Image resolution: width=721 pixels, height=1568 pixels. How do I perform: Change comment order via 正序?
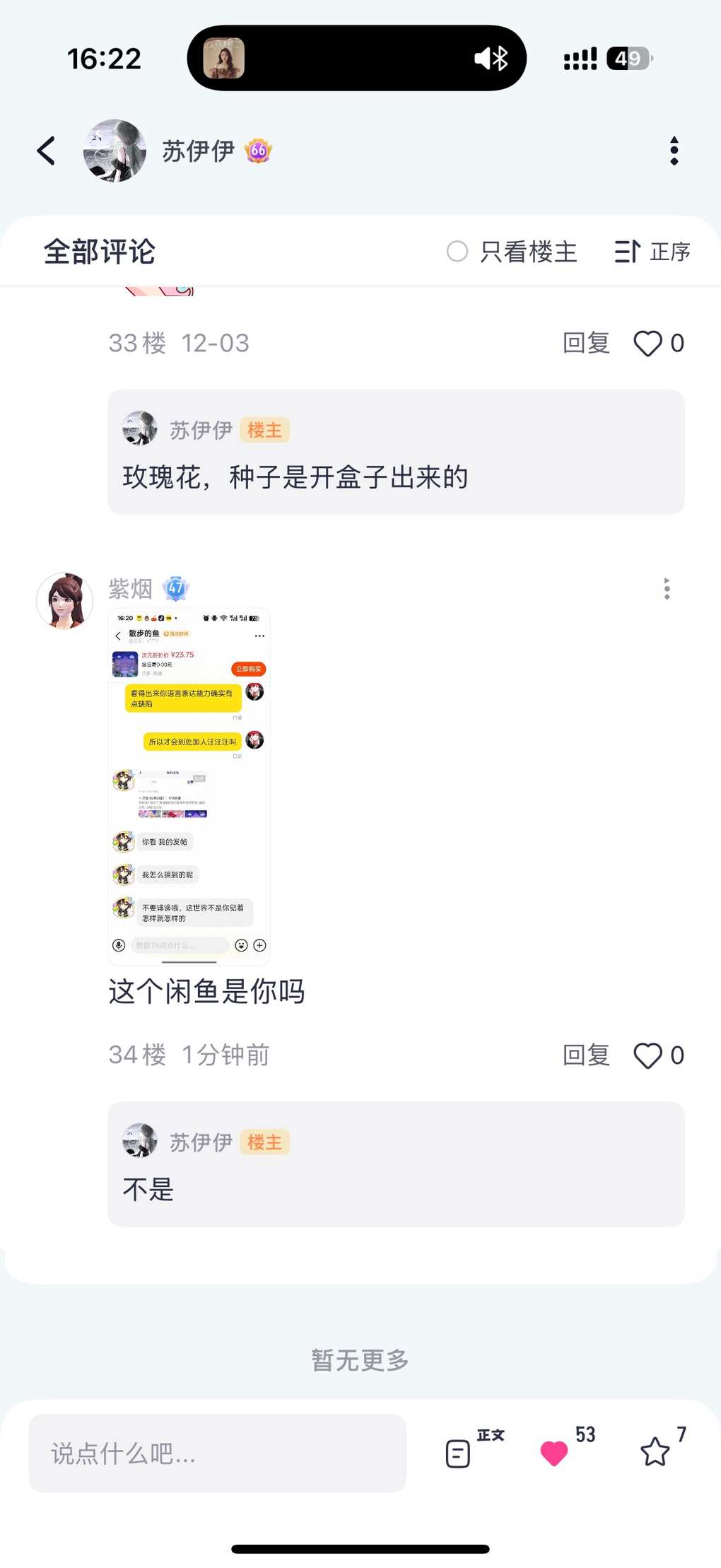click(652, 252)
